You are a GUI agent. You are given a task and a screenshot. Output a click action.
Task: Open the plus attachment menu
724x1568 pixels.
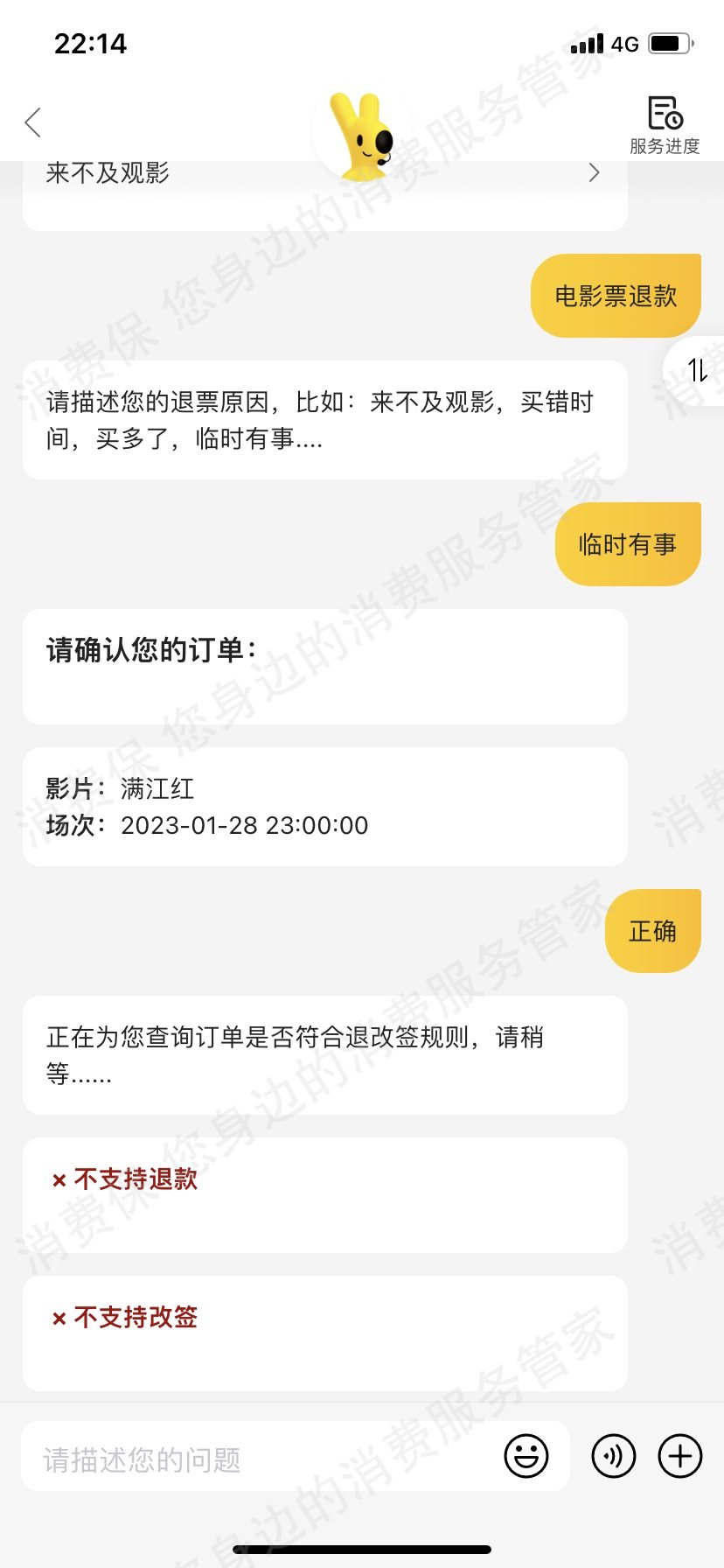tap(680, 1457)
